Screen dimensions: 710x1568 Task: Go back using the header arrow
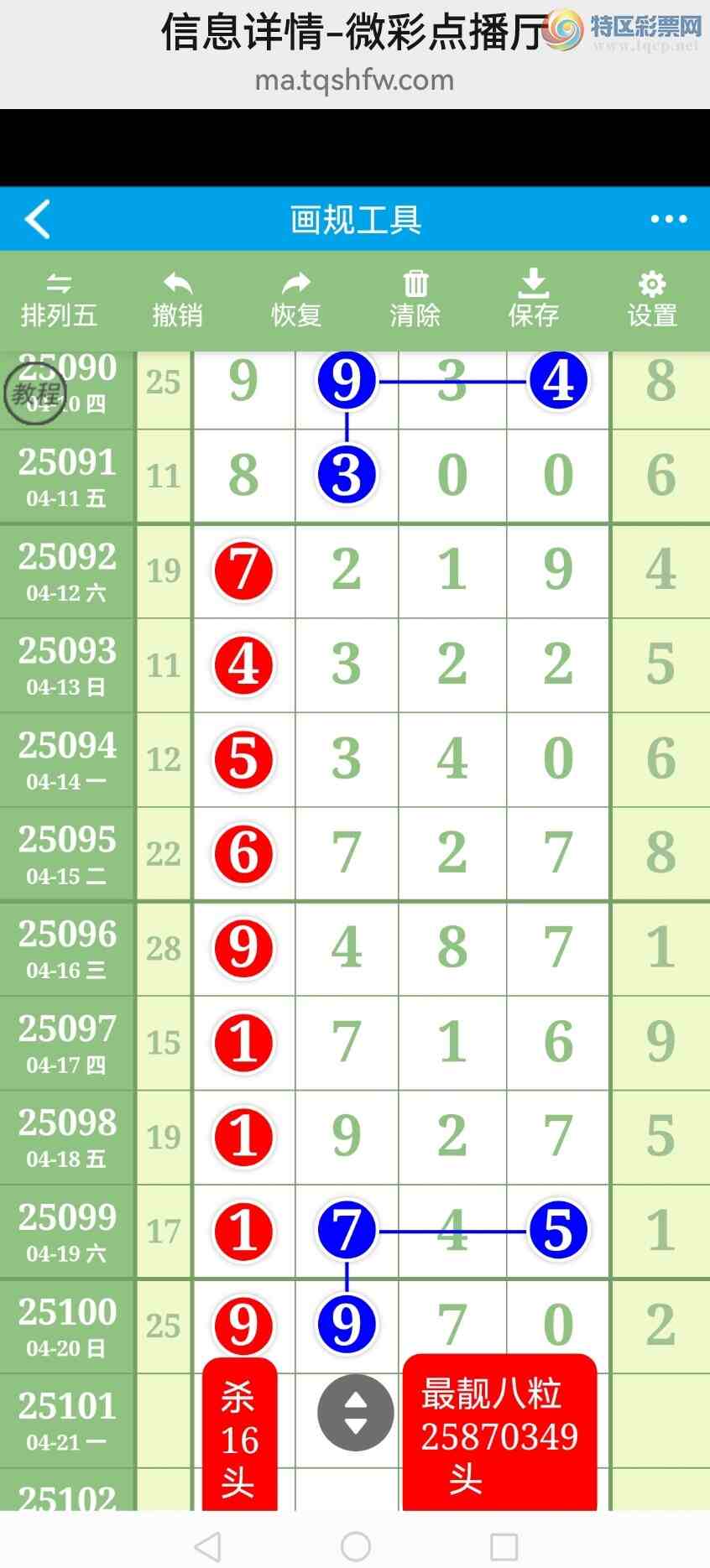tap(39, 220)
